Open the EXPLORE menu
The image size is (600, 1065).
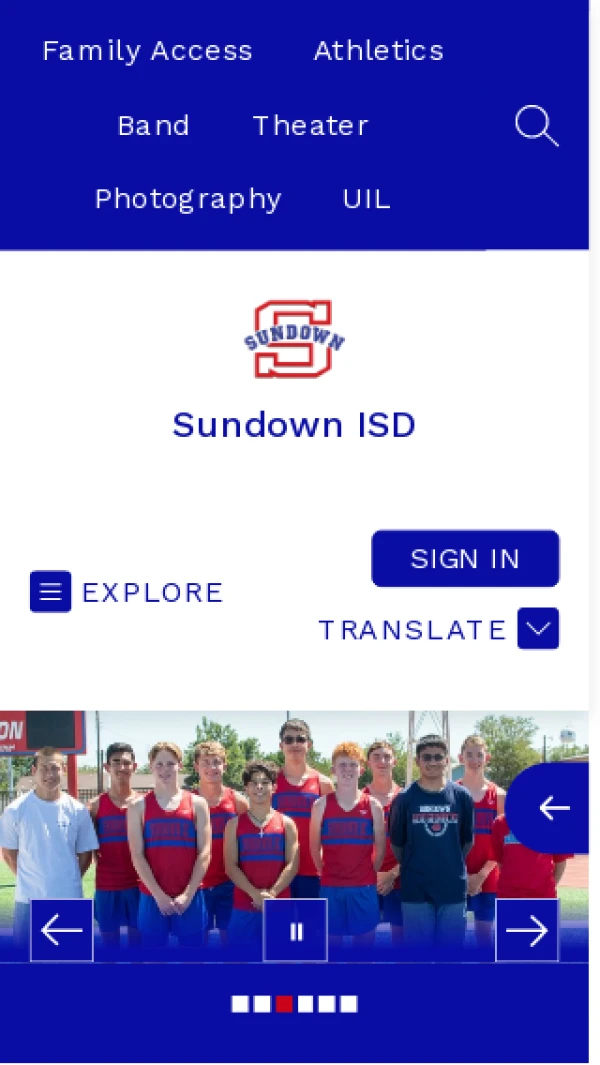(127, 592)
